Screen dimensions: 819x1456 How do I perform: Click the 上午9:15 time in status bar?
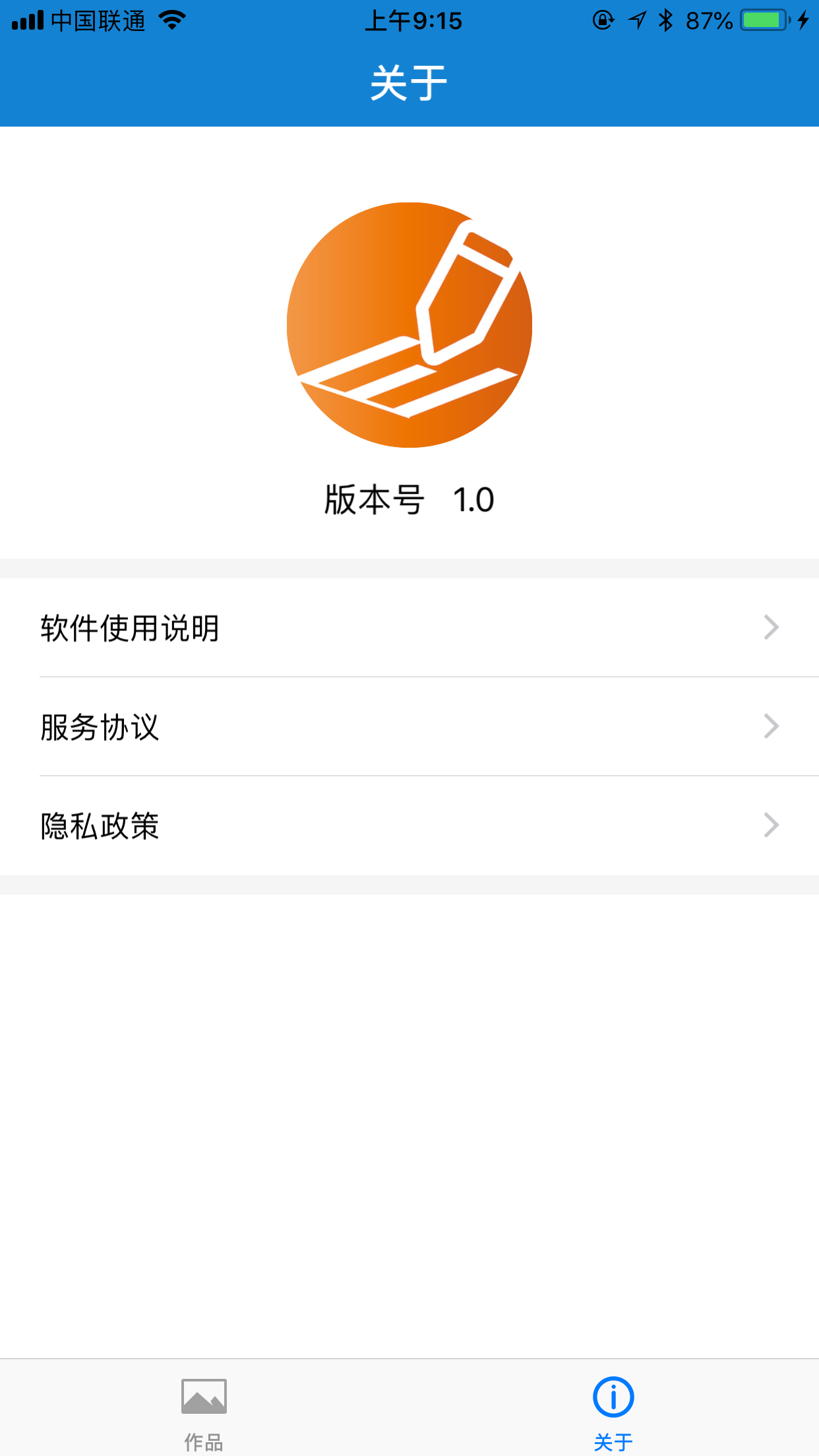tap(414, 20)
